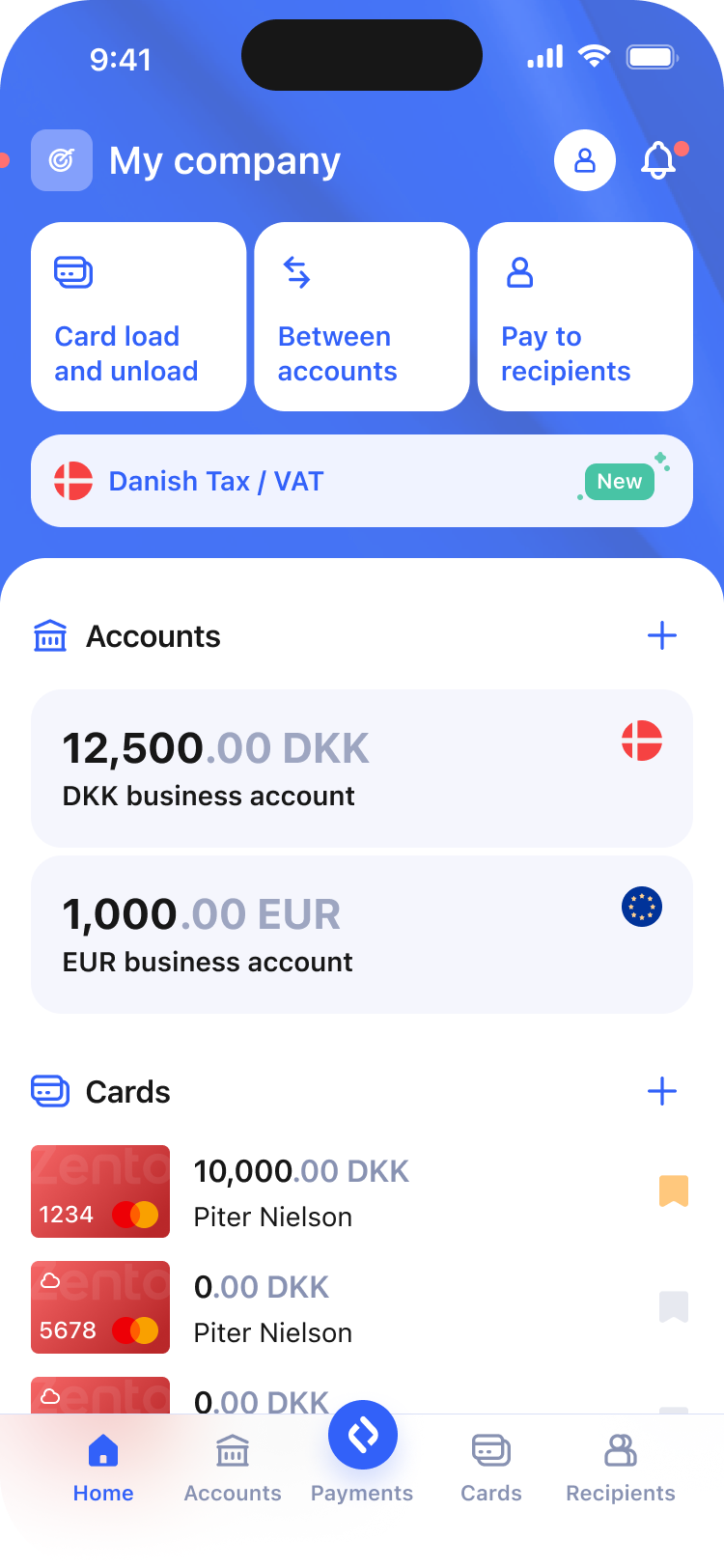The width and height of the screenshot is (724, 1568).
Task: Add a new card with the plus icon
Action: 661,1091
